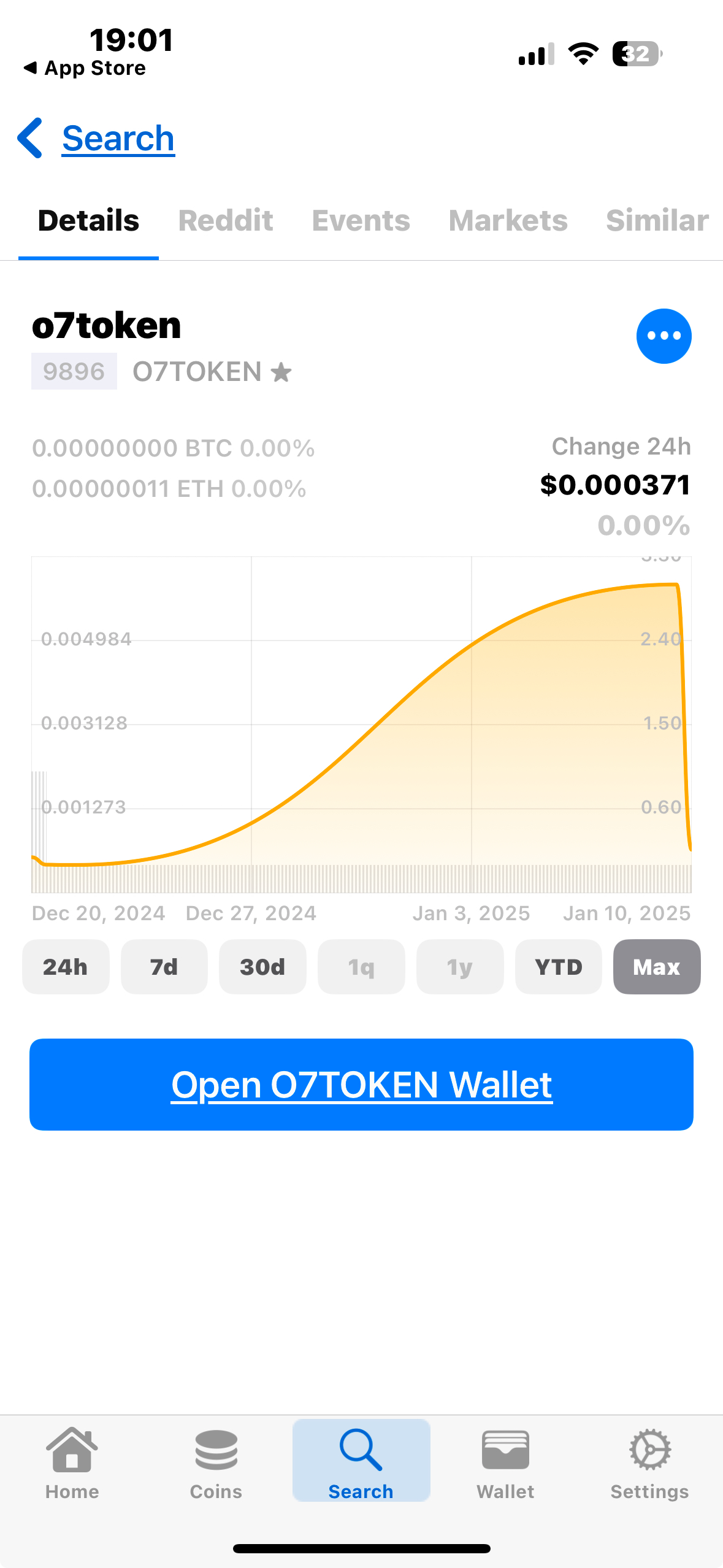
Task: Open the Settings tab
Action: coord(649,1462)
